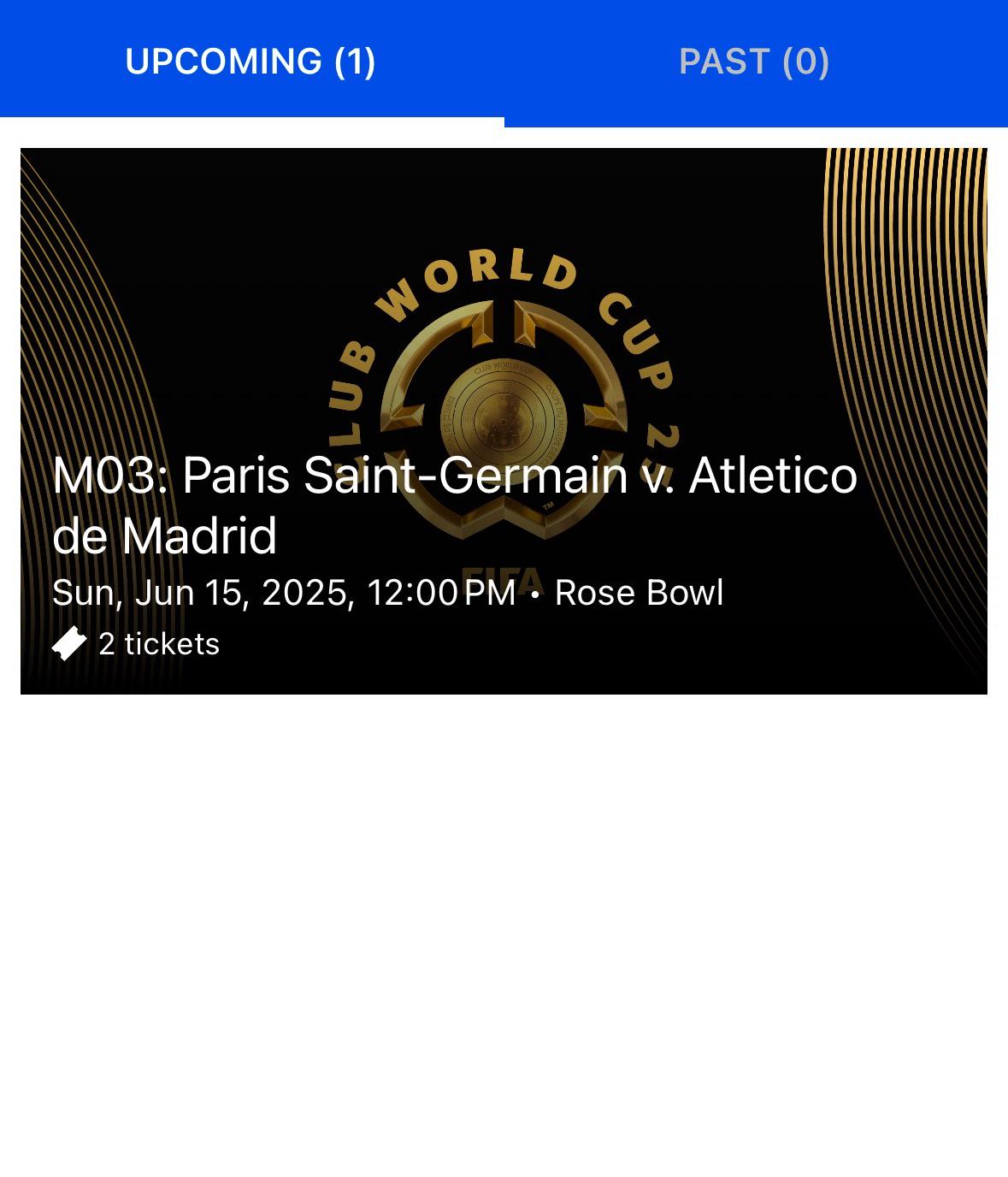Select the UPCOMING (1) tab

[251, 62]
